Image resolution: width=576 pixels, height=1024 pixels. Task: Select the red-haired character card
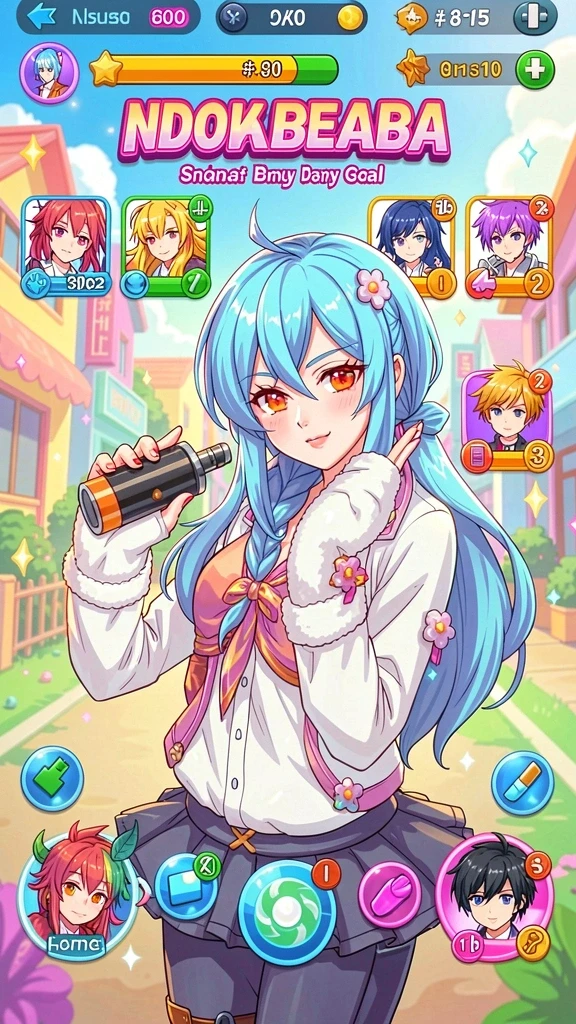[66, 248]
